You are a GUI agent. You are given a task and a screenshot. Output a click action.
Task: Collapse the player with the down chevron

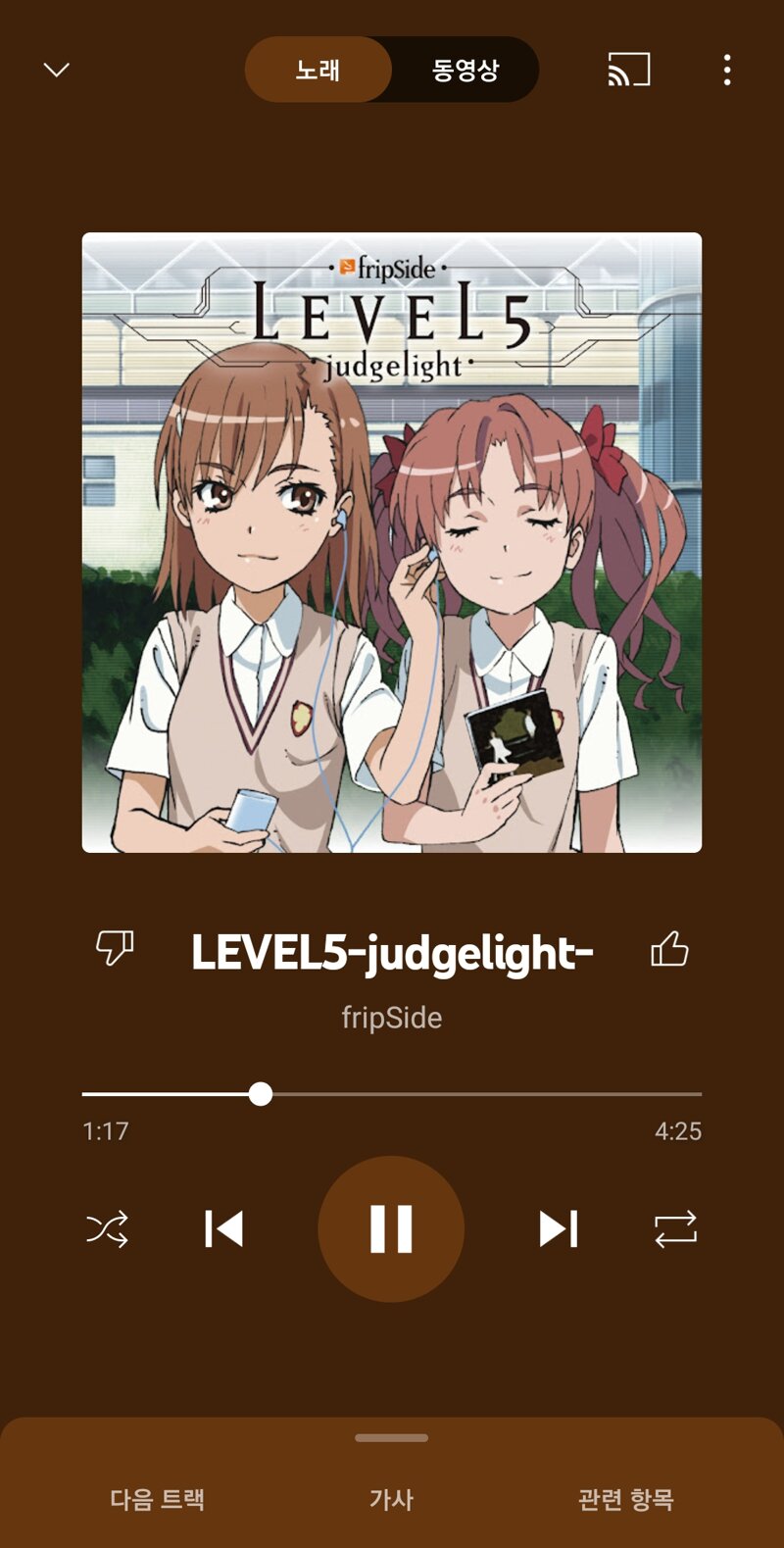coord(57,70)
